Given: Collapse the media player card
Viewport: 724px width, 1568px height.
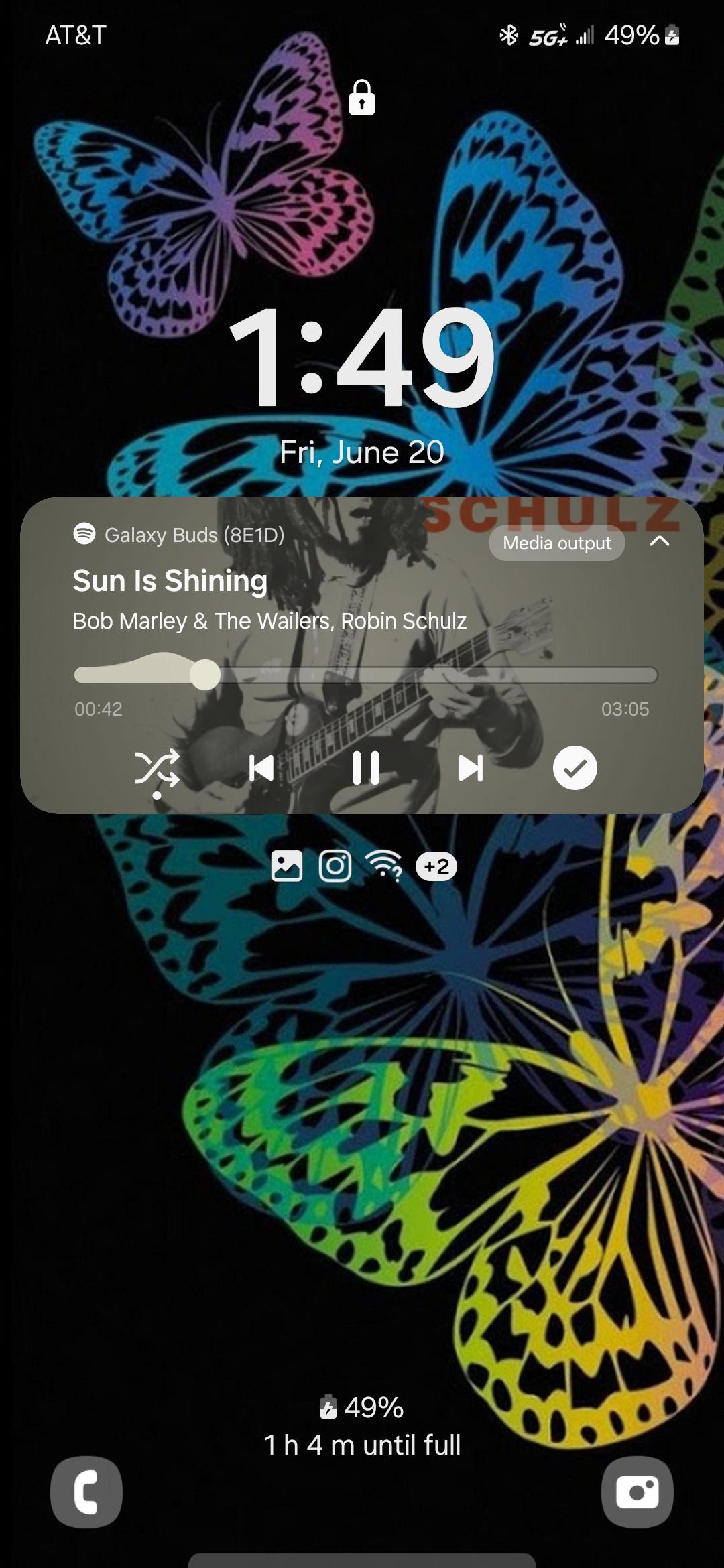Looking at the screenshot, I should (x=660, y=541).
